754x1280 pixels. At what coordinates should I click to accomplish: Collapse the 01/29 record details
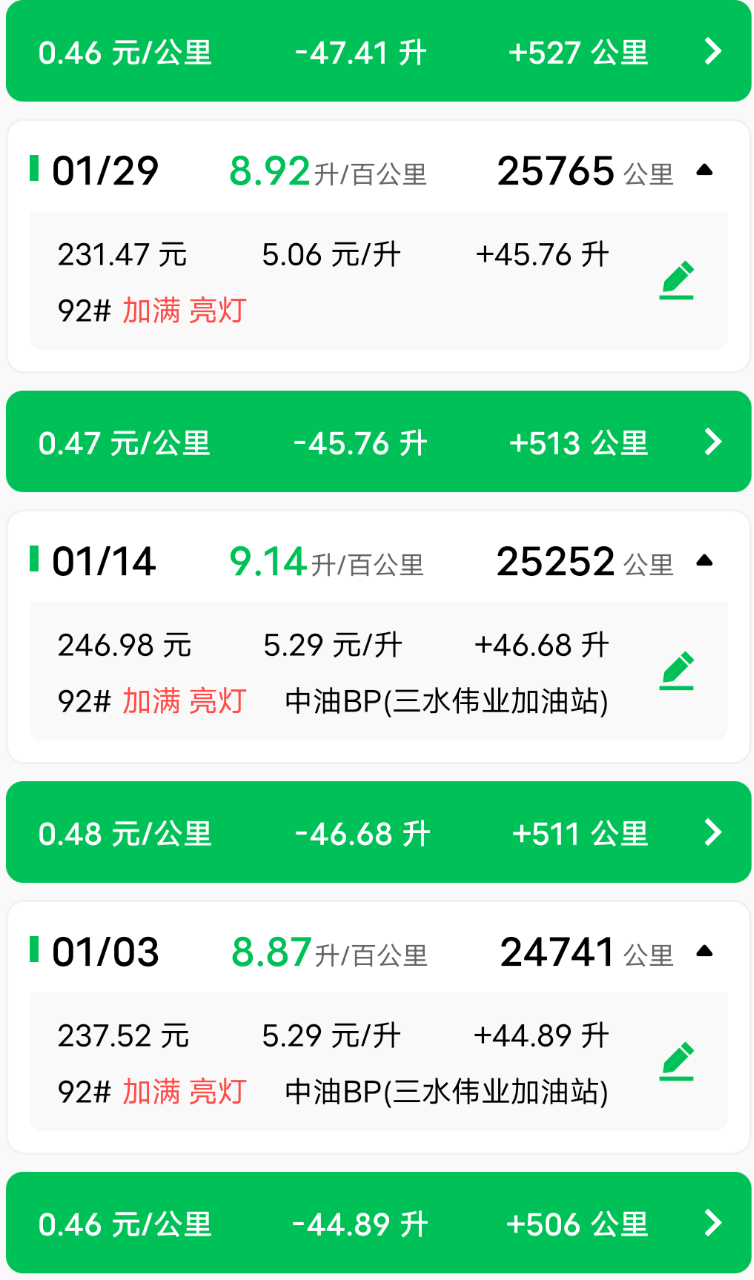click(704, 171)
